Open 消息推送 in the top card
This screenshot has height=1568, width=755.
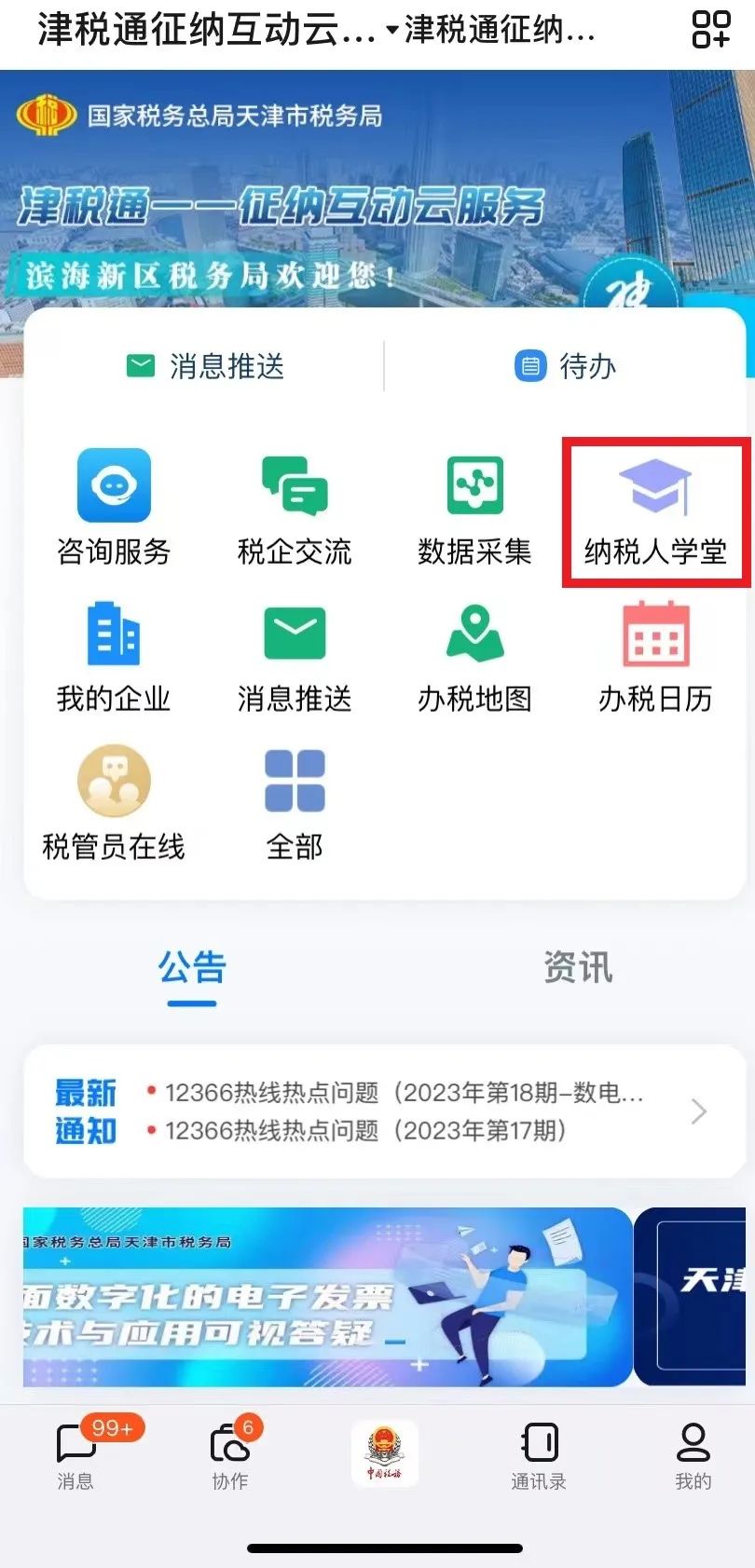click(205, 366)
